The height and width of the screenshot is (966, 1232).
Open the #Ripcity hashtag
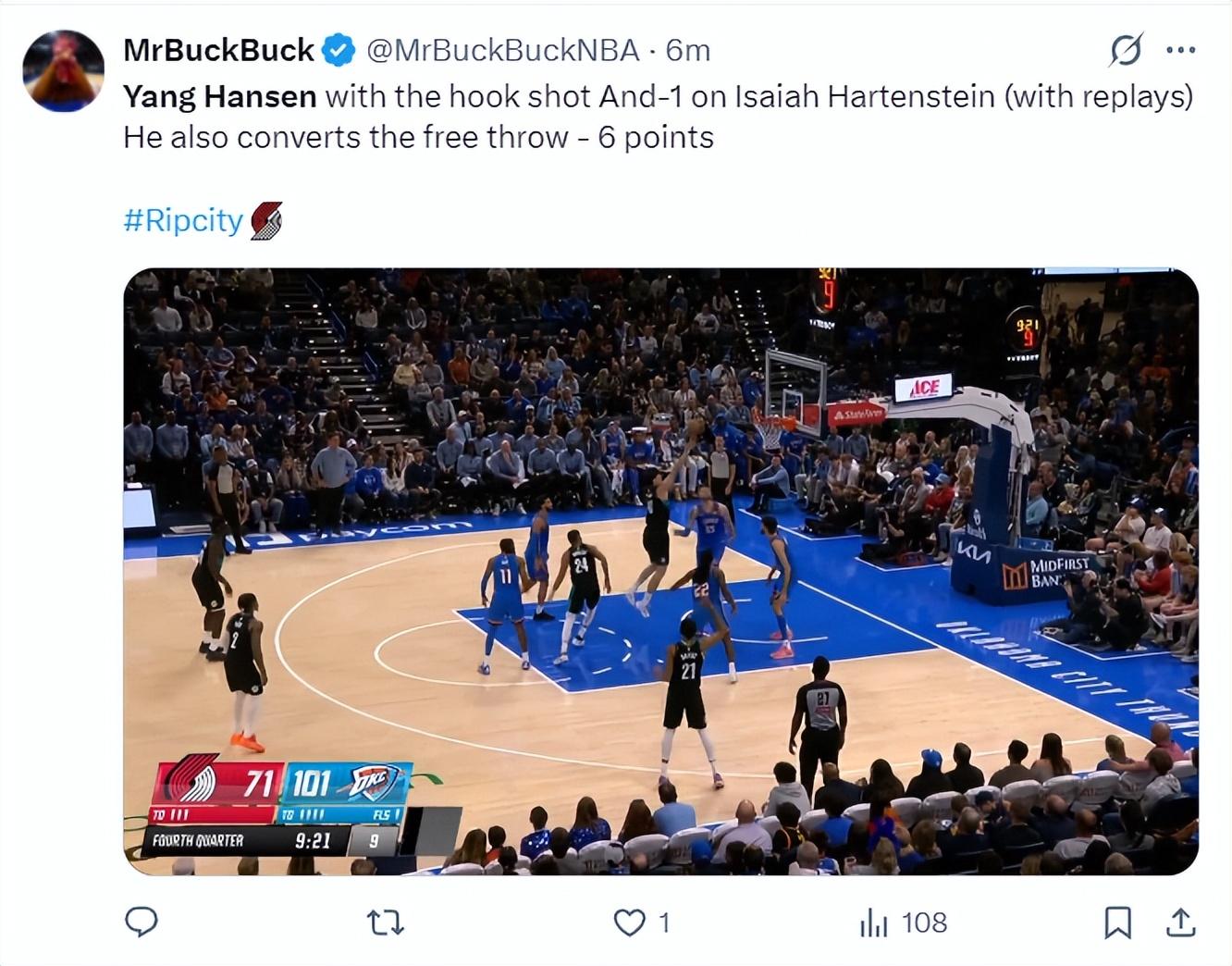click(183, 220)
